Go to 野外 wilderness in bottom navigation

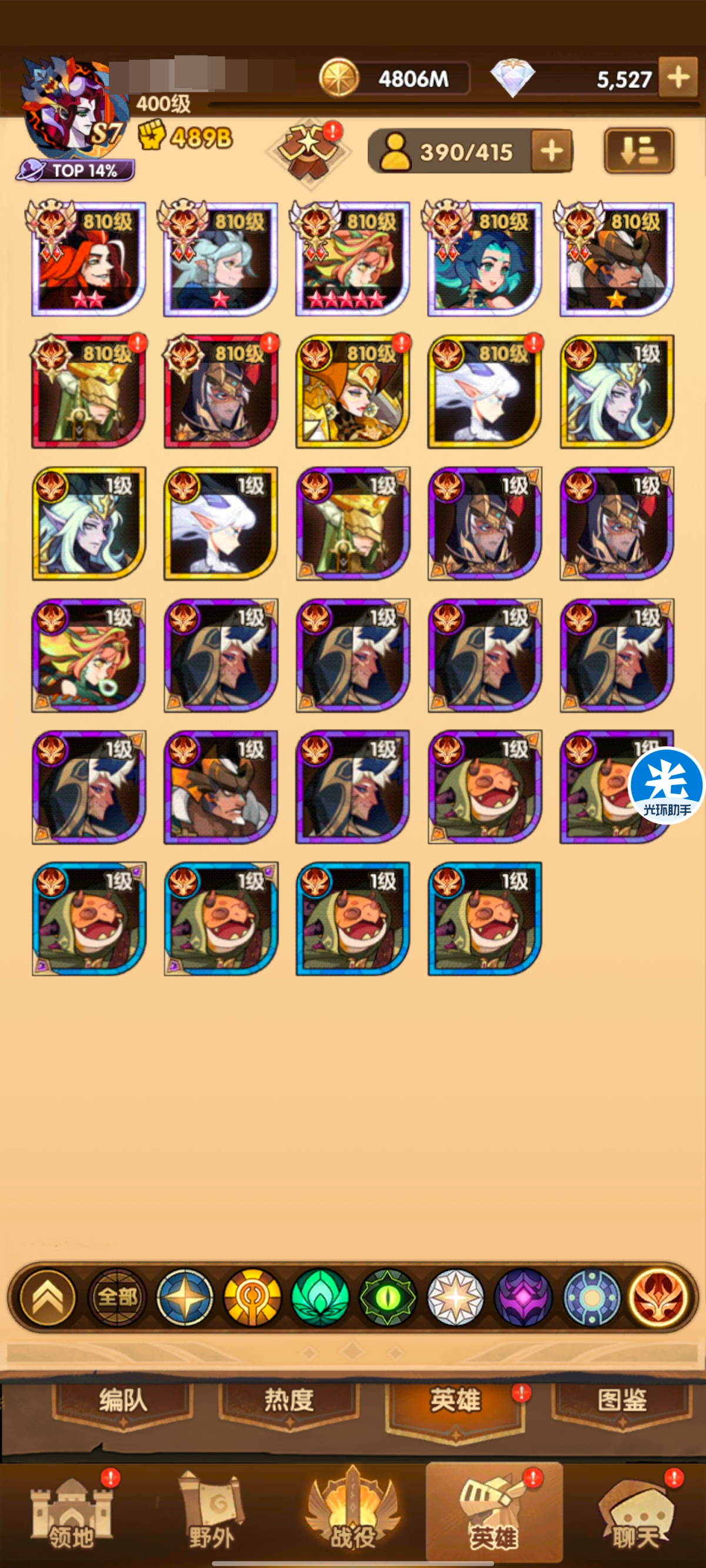(x=211, y=1516)
